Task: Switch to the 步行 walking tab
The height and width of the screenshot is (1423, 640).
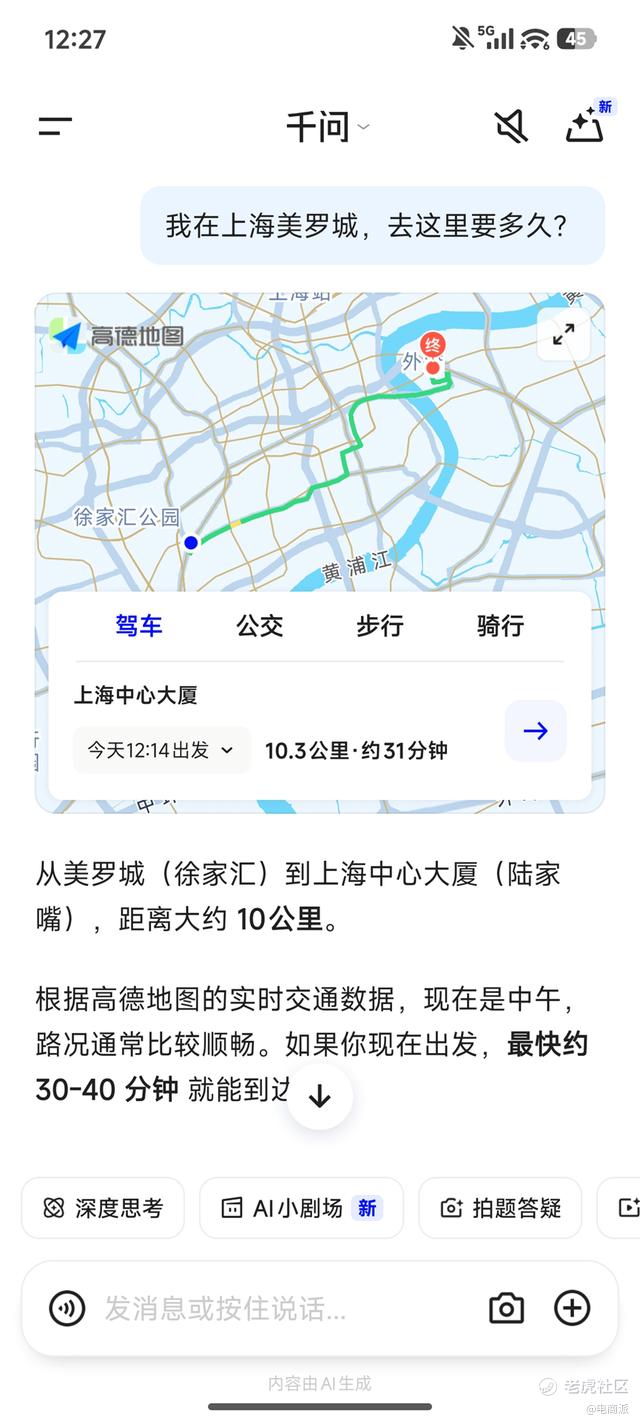Action: click(x=380, y=626)
